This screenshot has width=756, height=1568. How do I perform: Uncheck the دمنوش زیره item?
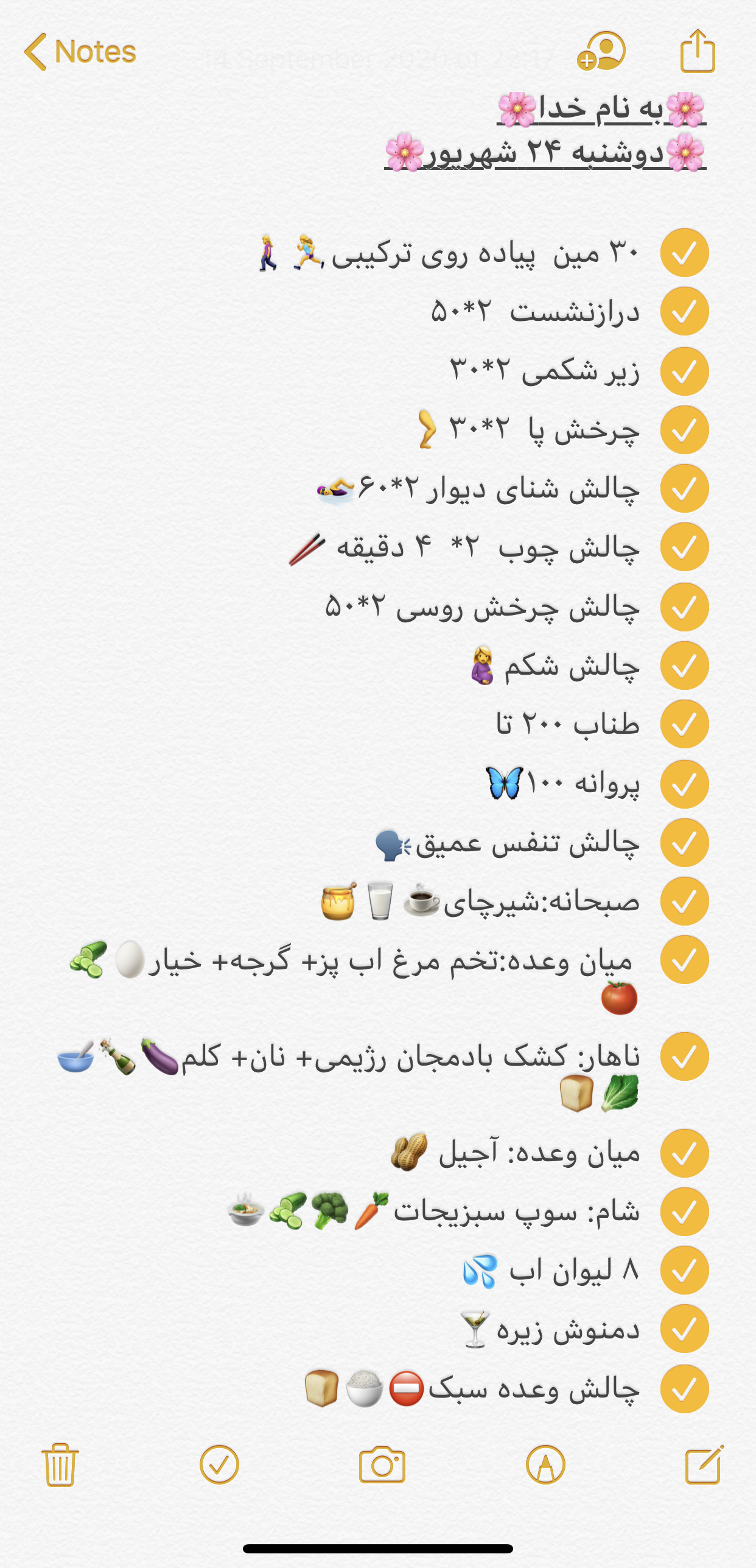click(684, 1329)
